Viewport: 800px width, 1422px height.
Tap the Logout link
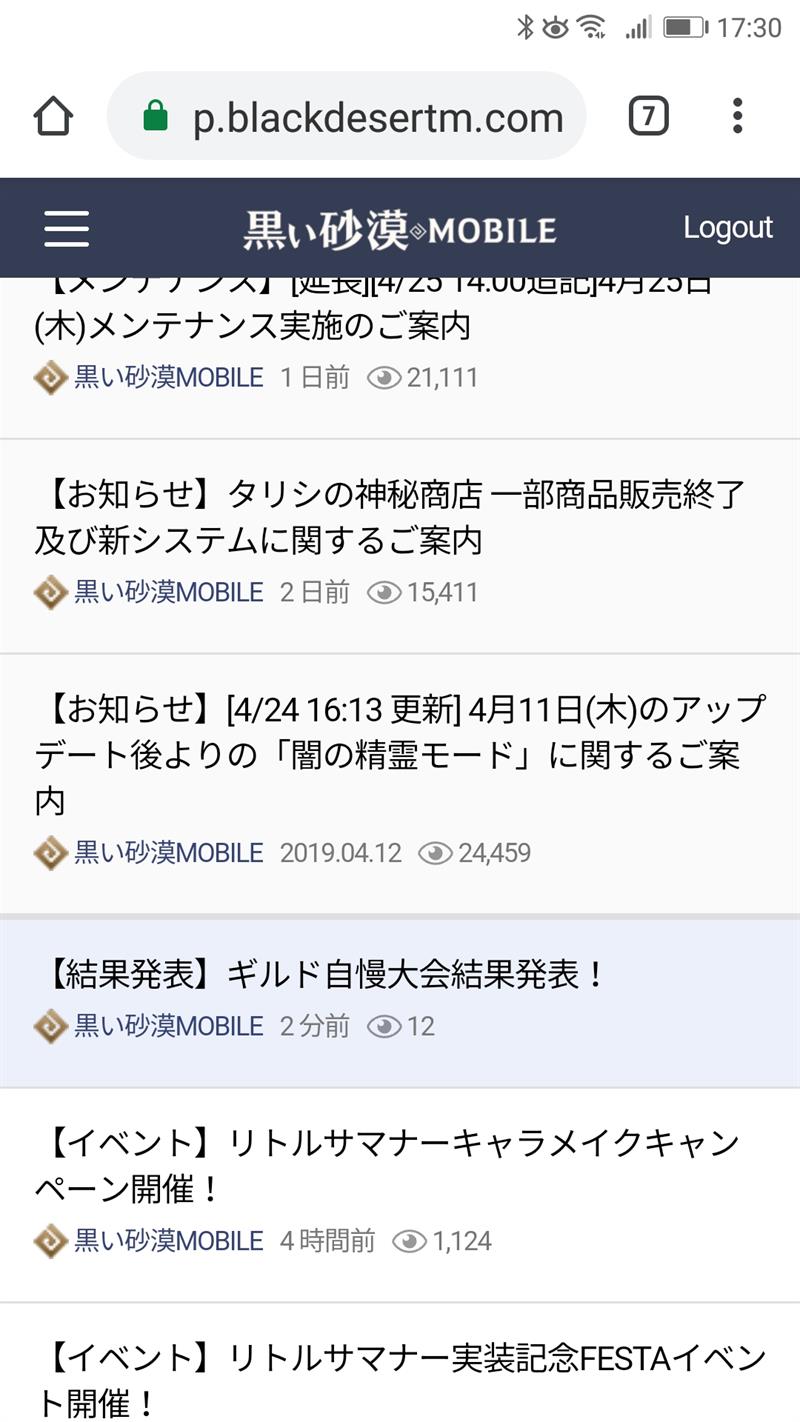pos(727,228)
